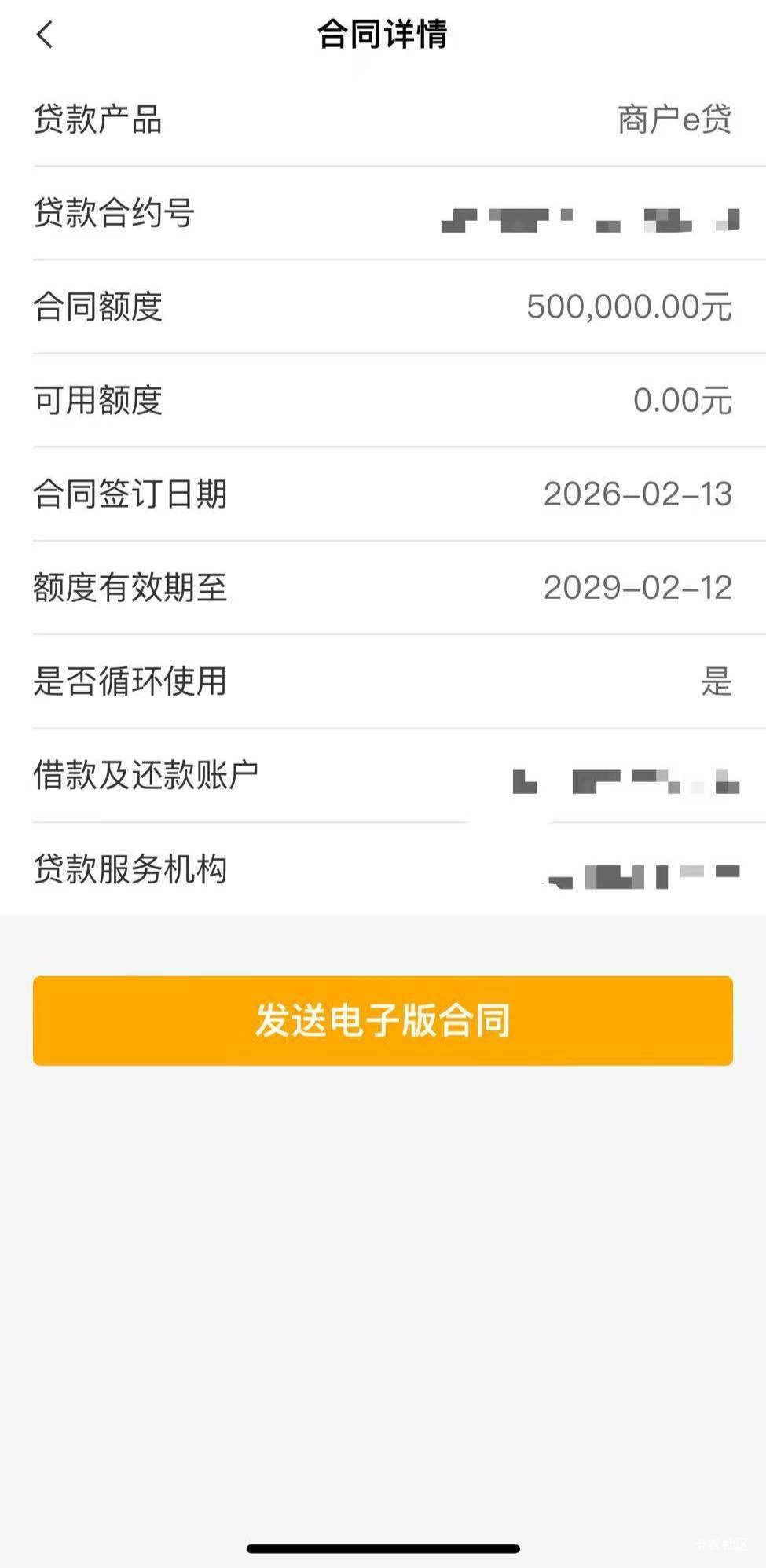Go back from contract details
766x1568 pixels.
(45, 35)
